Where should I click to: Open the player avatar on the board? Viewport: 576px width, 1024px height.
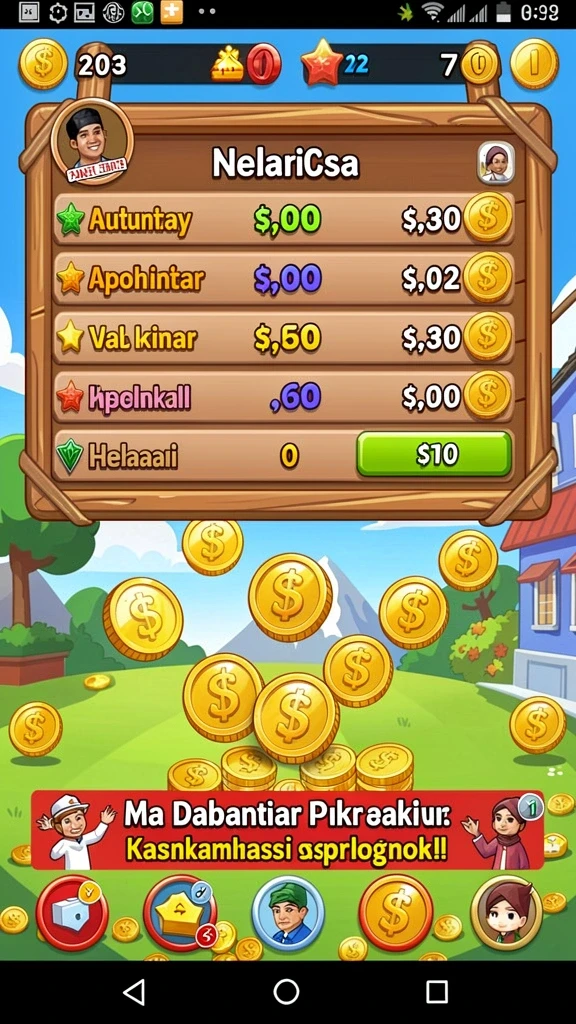(92, 142)
